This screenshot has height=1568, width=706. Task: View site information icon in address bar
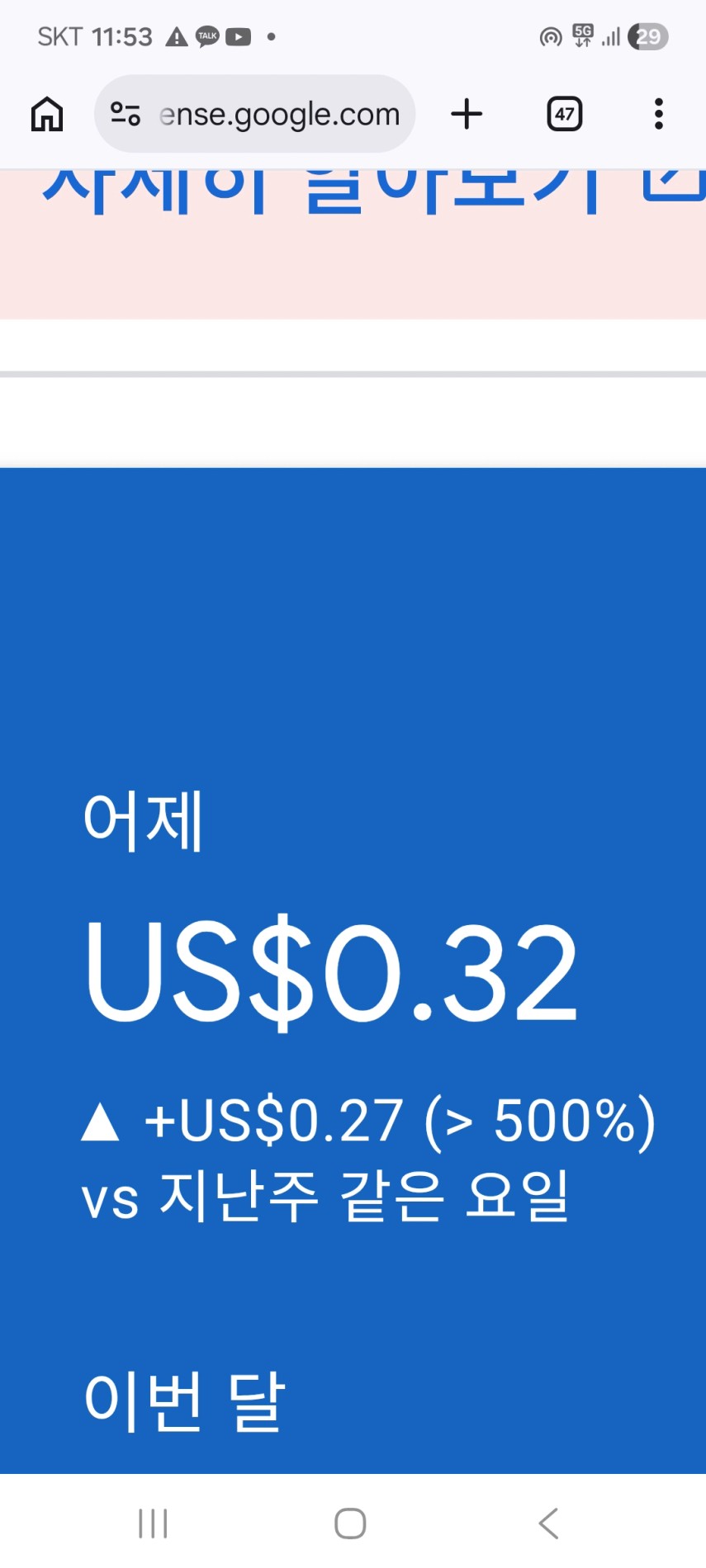point(126,114)
